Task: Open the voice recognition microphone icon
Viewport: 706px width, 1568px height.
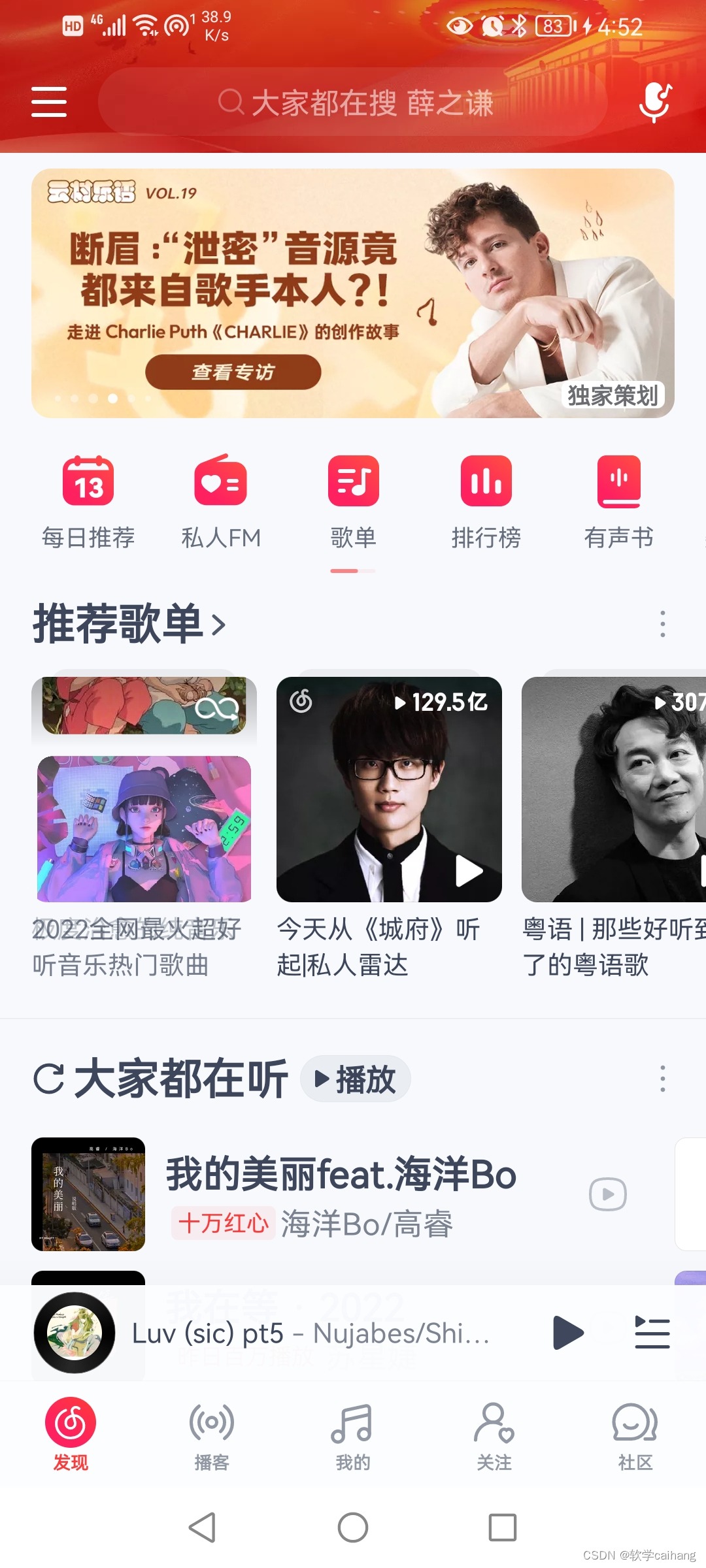Action: tap(655, 102)
